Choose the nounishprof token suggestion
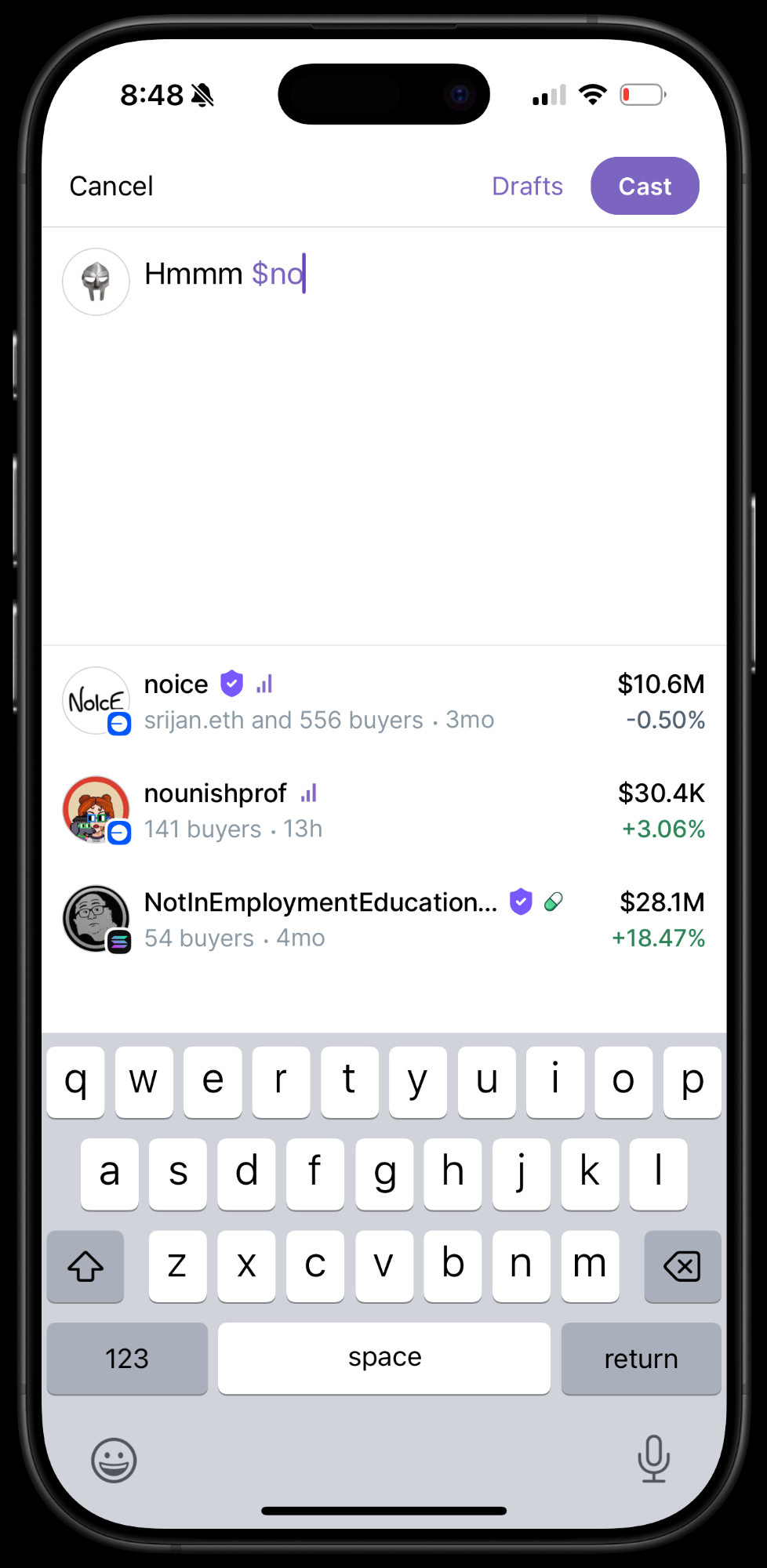 click(x=383, y=810)
